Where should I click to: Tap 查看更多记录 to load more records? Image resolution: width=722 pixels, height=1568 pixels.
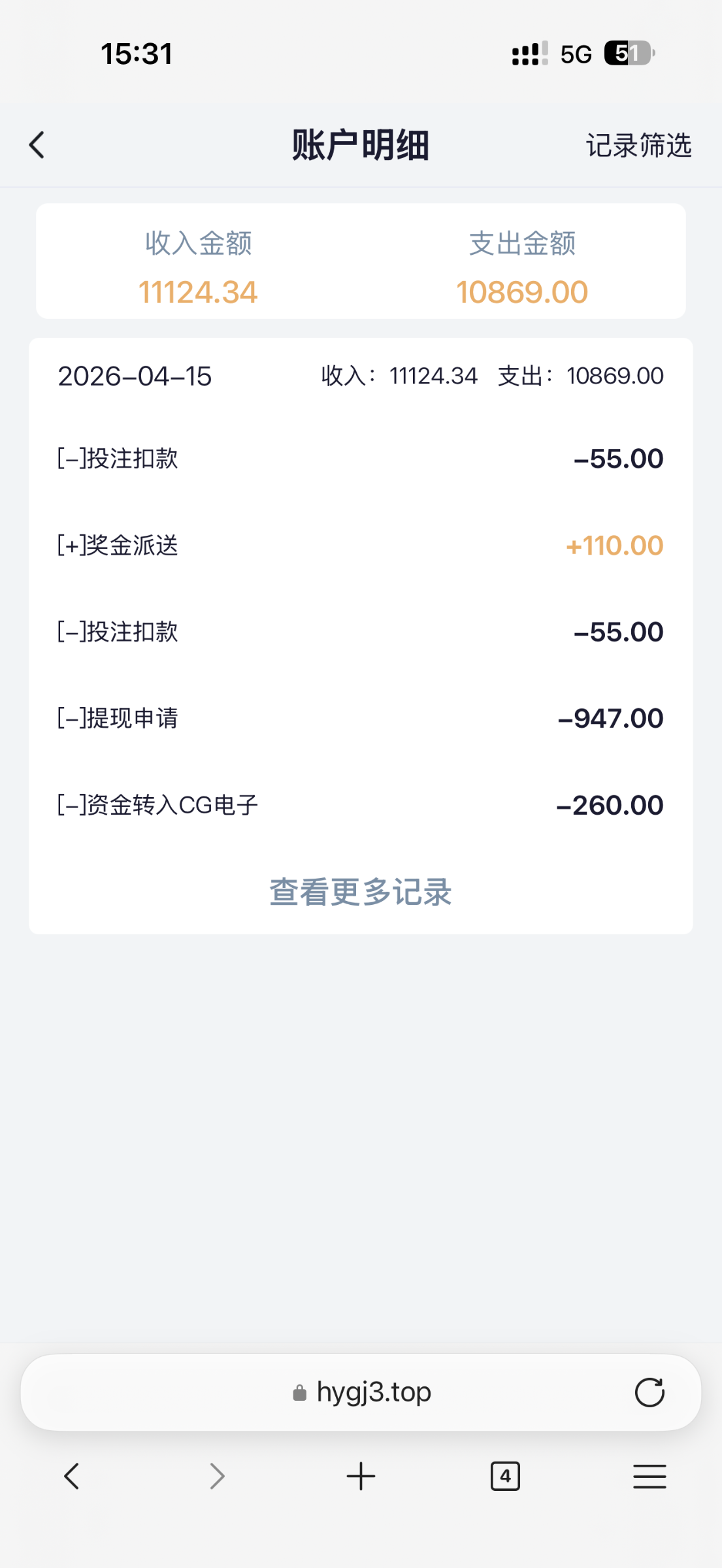361,892
